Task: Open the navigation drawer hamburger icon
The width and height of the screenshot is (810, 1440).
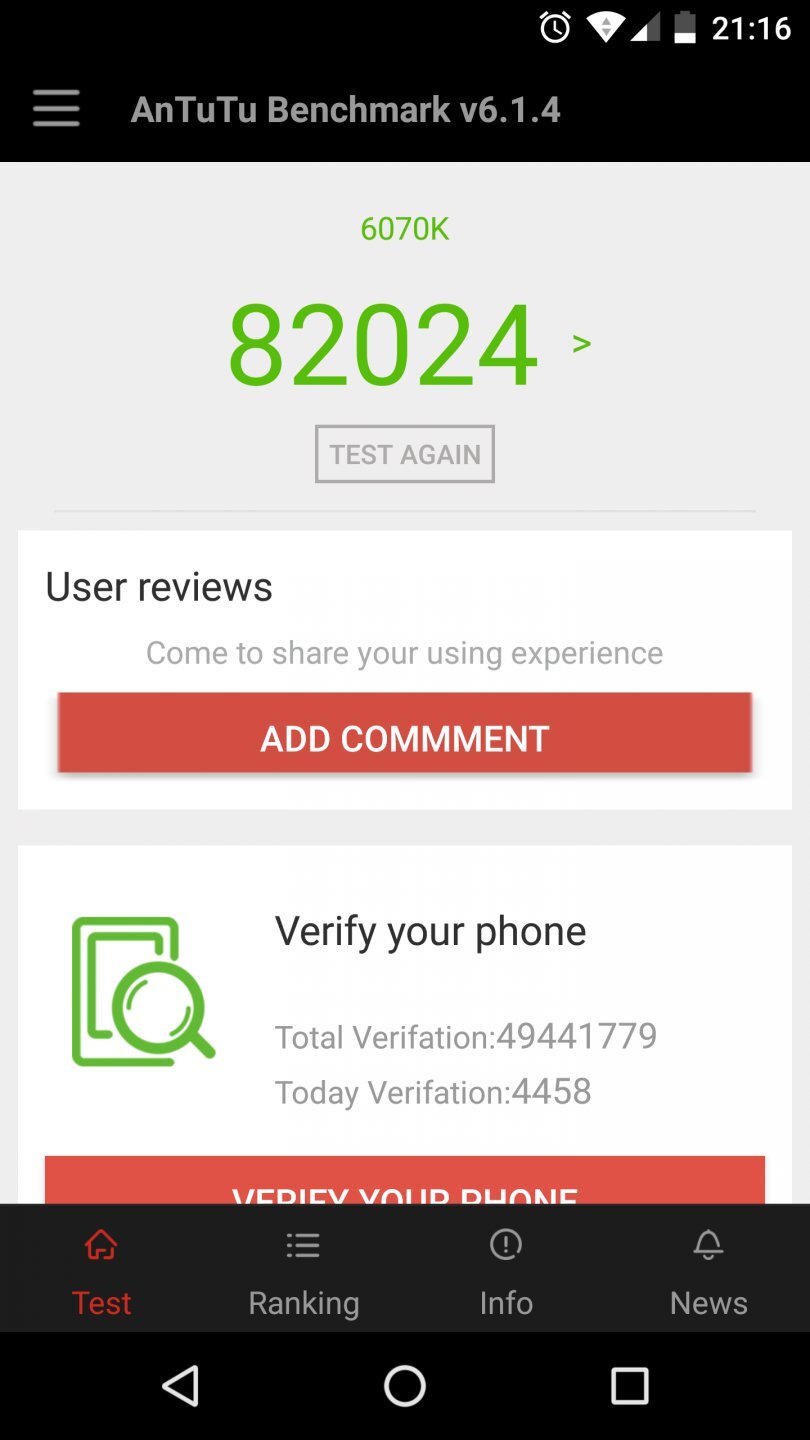Action: coord(55,108)
